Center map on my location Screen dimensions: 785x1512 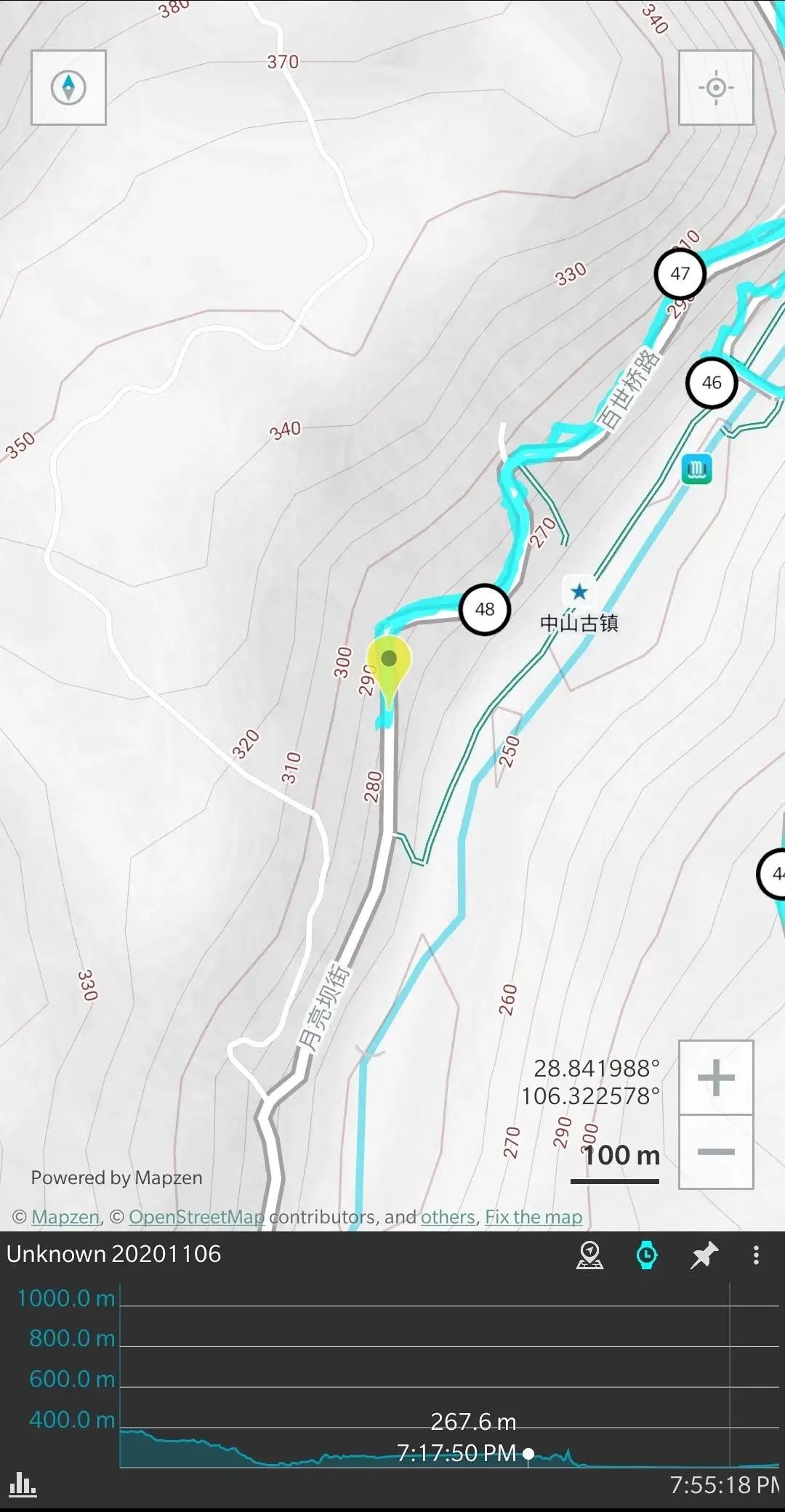[716, 87]
